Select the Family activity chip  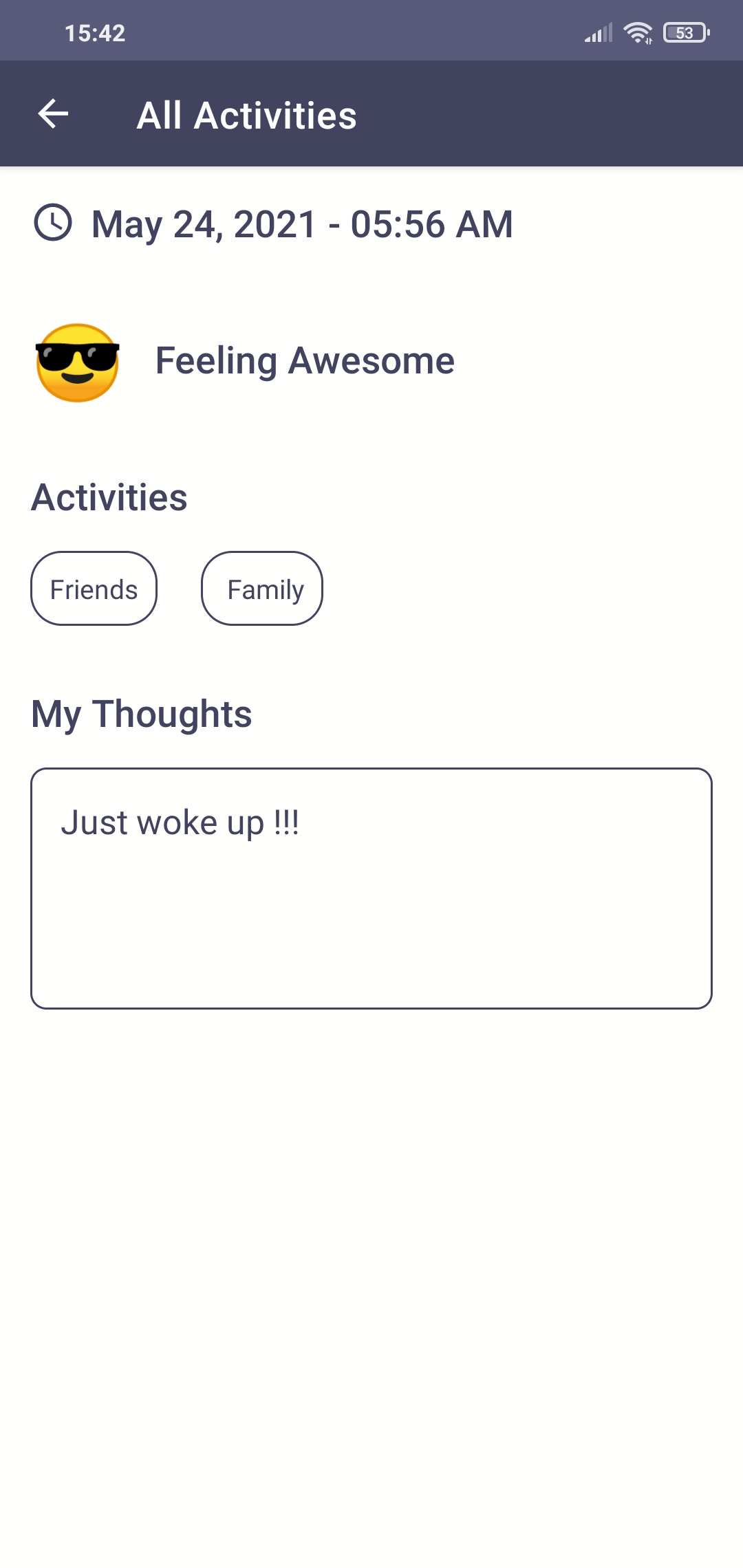pos(262,589)
